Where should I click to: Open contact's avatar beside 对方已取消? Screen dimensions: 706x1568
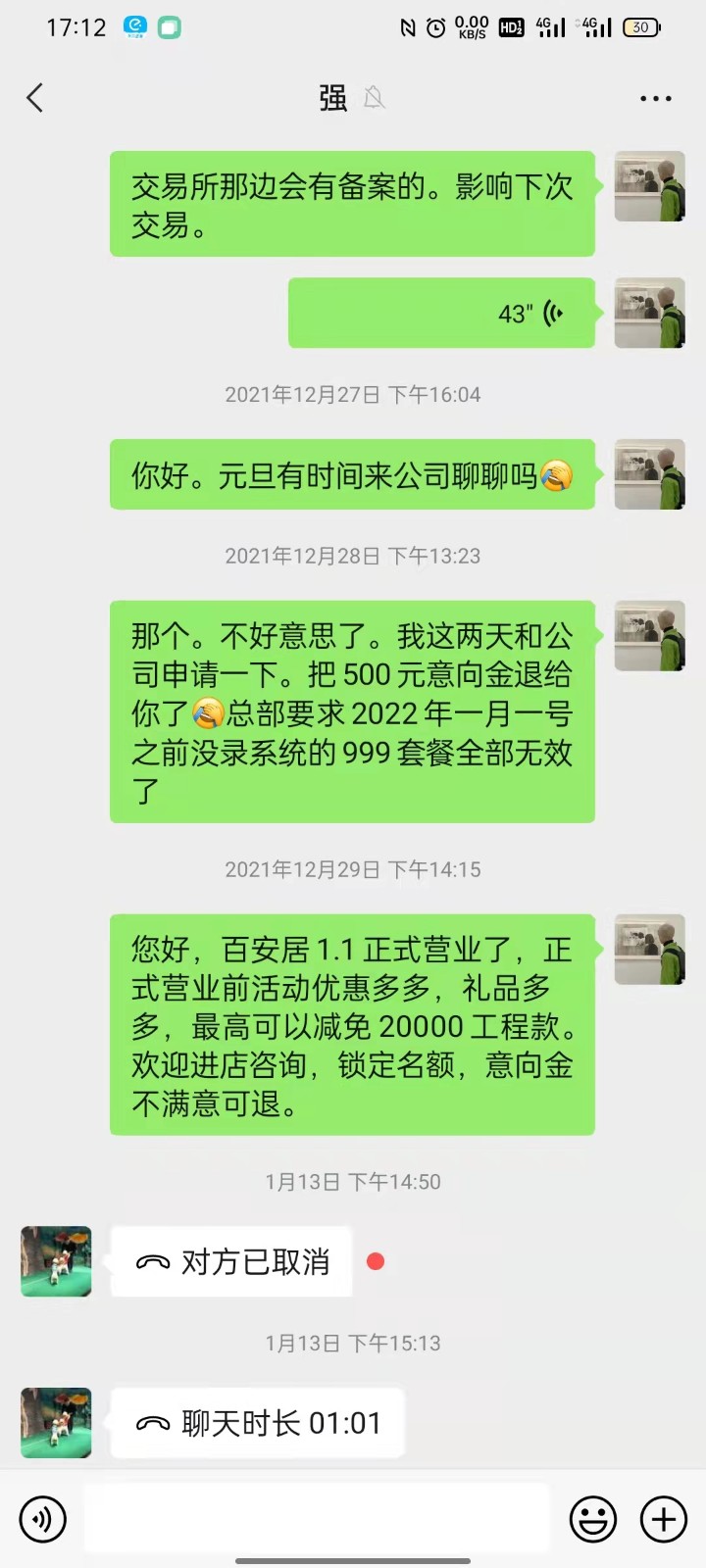click(x=57, y=1261)
